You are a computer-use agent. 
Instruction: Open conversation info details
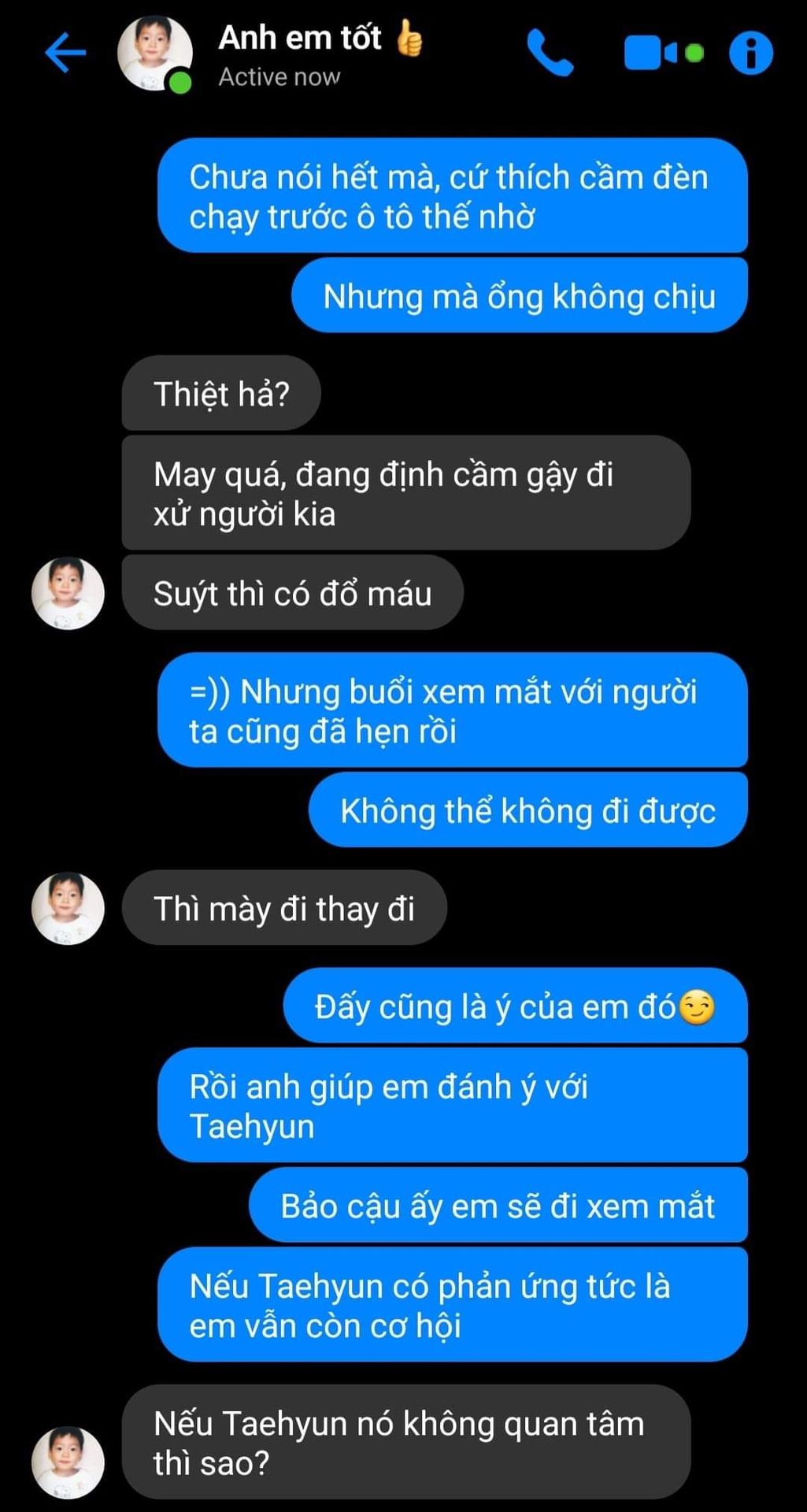pos(750,53)
